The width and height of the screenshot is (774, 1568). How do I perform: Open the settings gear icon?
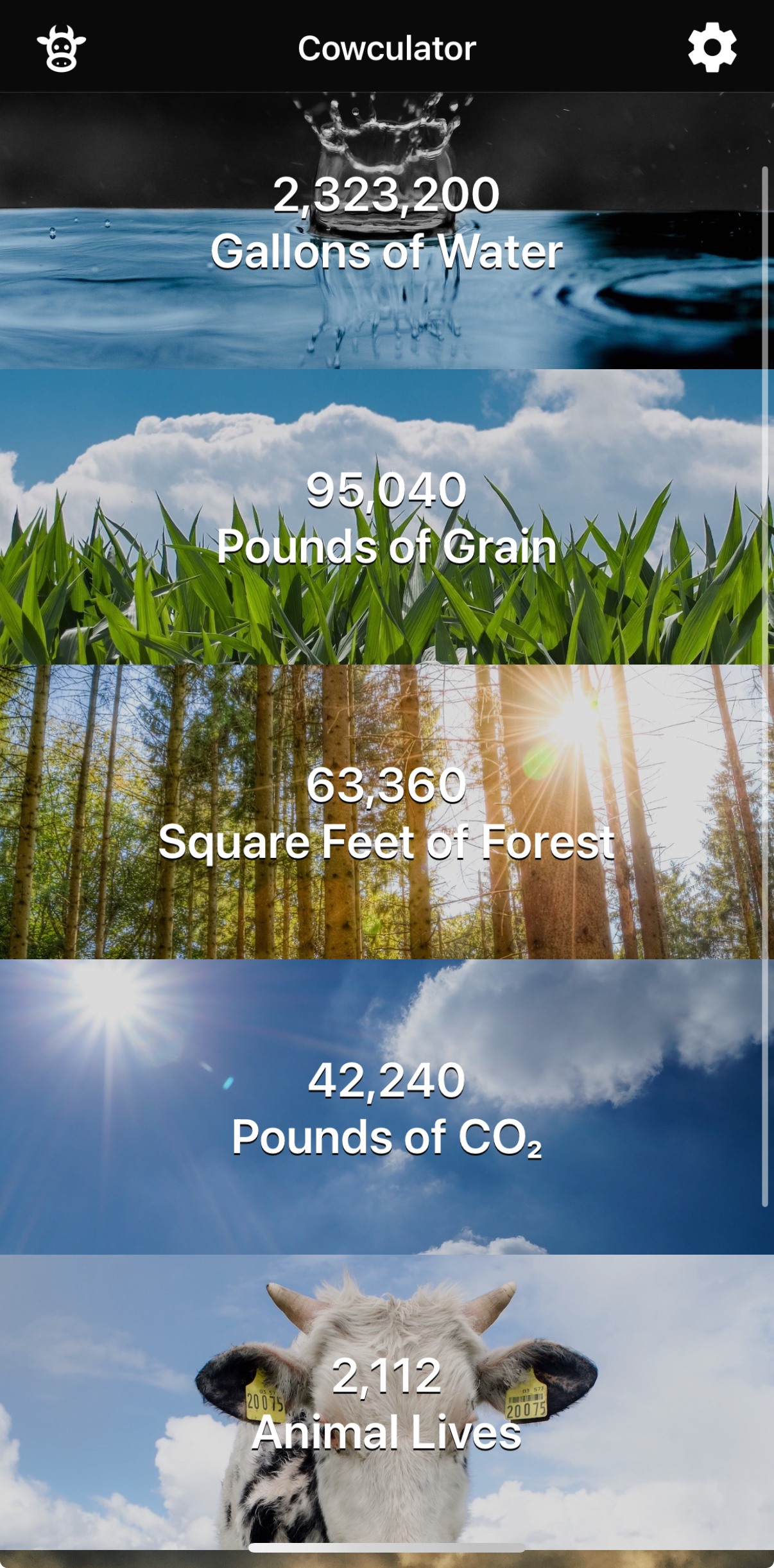point(712,48)
